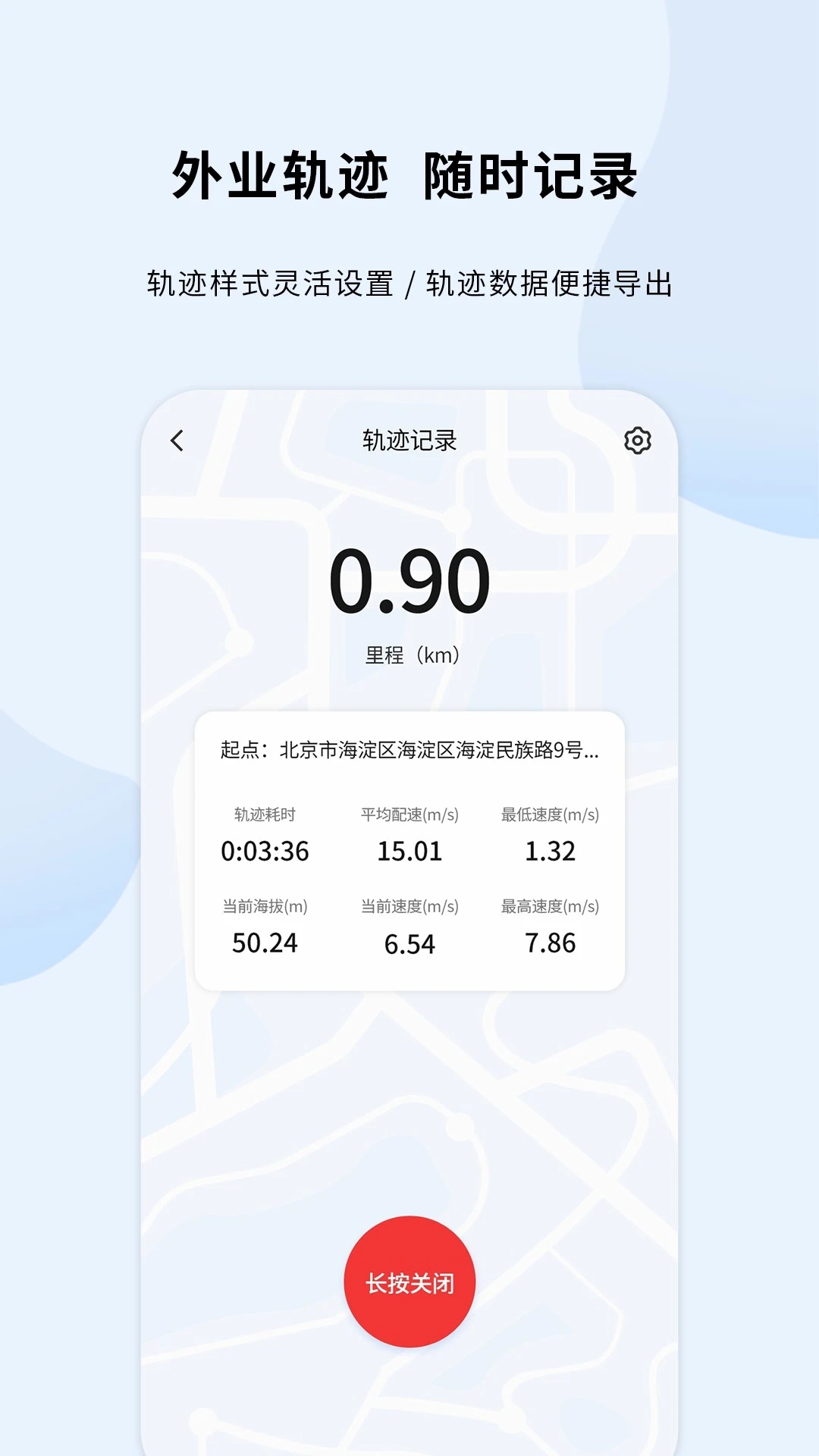
Task: Tap the red 长按关闭 button
Action: tap(409, 1282)
